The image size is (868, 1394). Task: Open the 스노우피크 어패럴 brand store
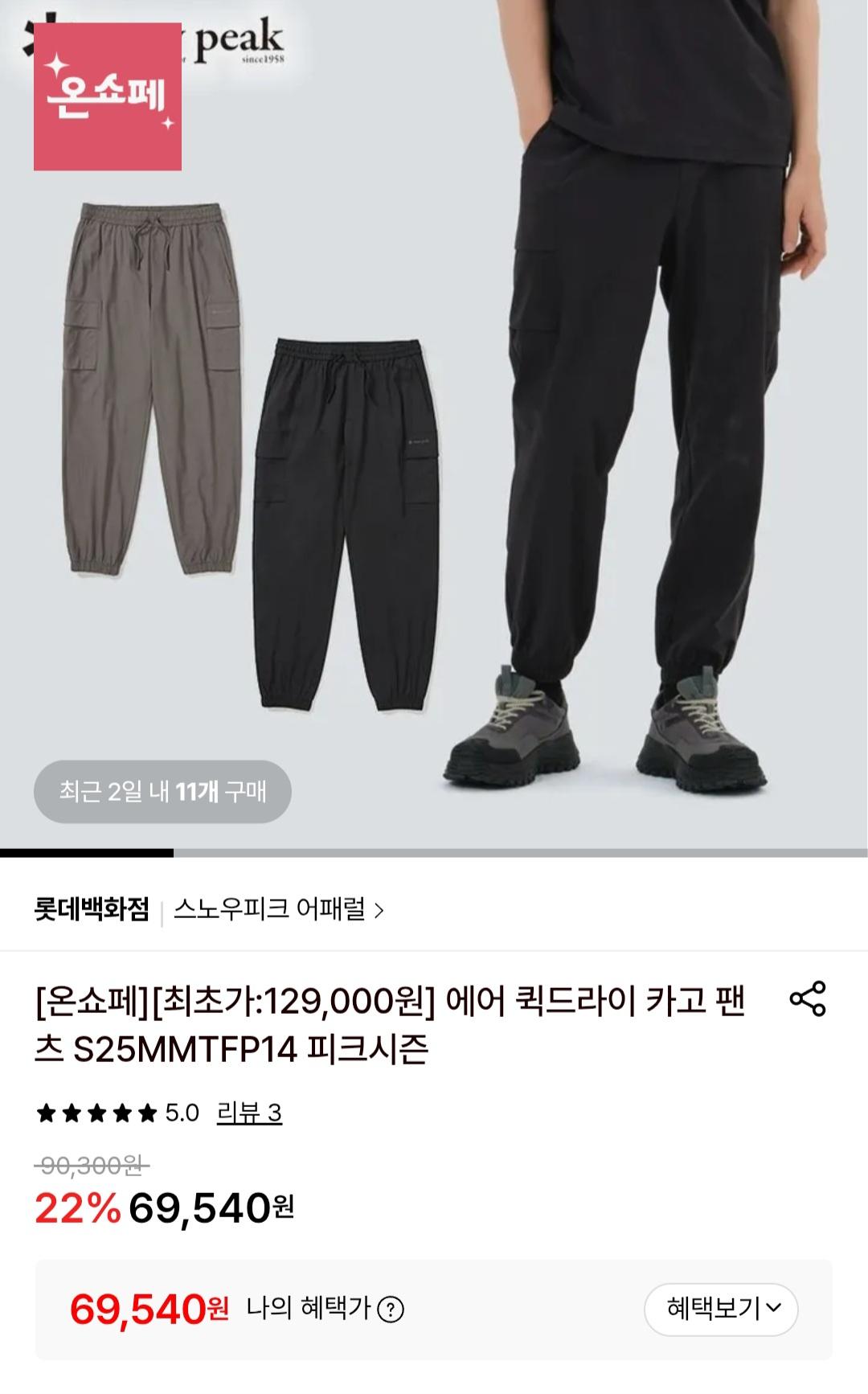[278, 910]
